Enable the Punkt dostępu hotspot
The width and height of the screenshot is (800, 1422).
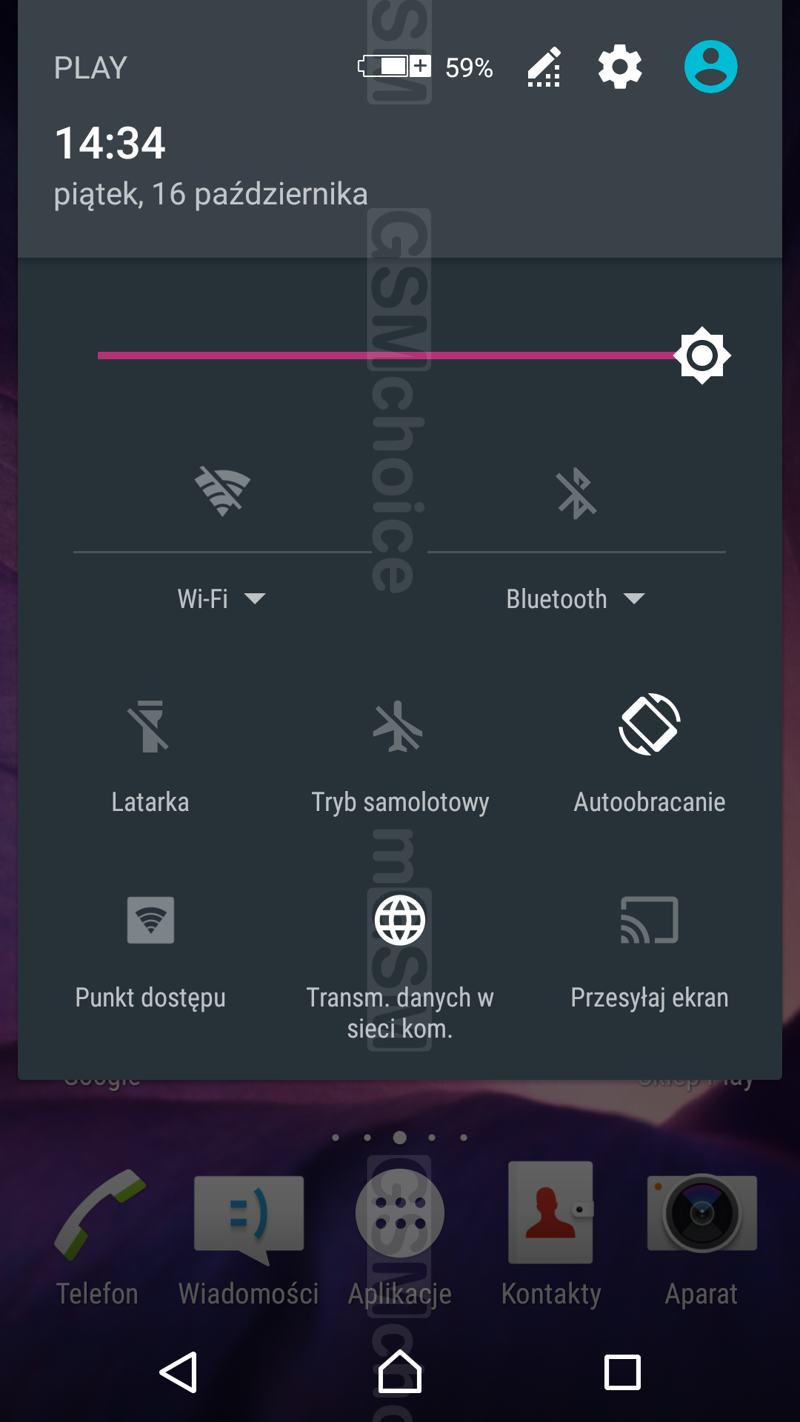(x=150, y=920)
